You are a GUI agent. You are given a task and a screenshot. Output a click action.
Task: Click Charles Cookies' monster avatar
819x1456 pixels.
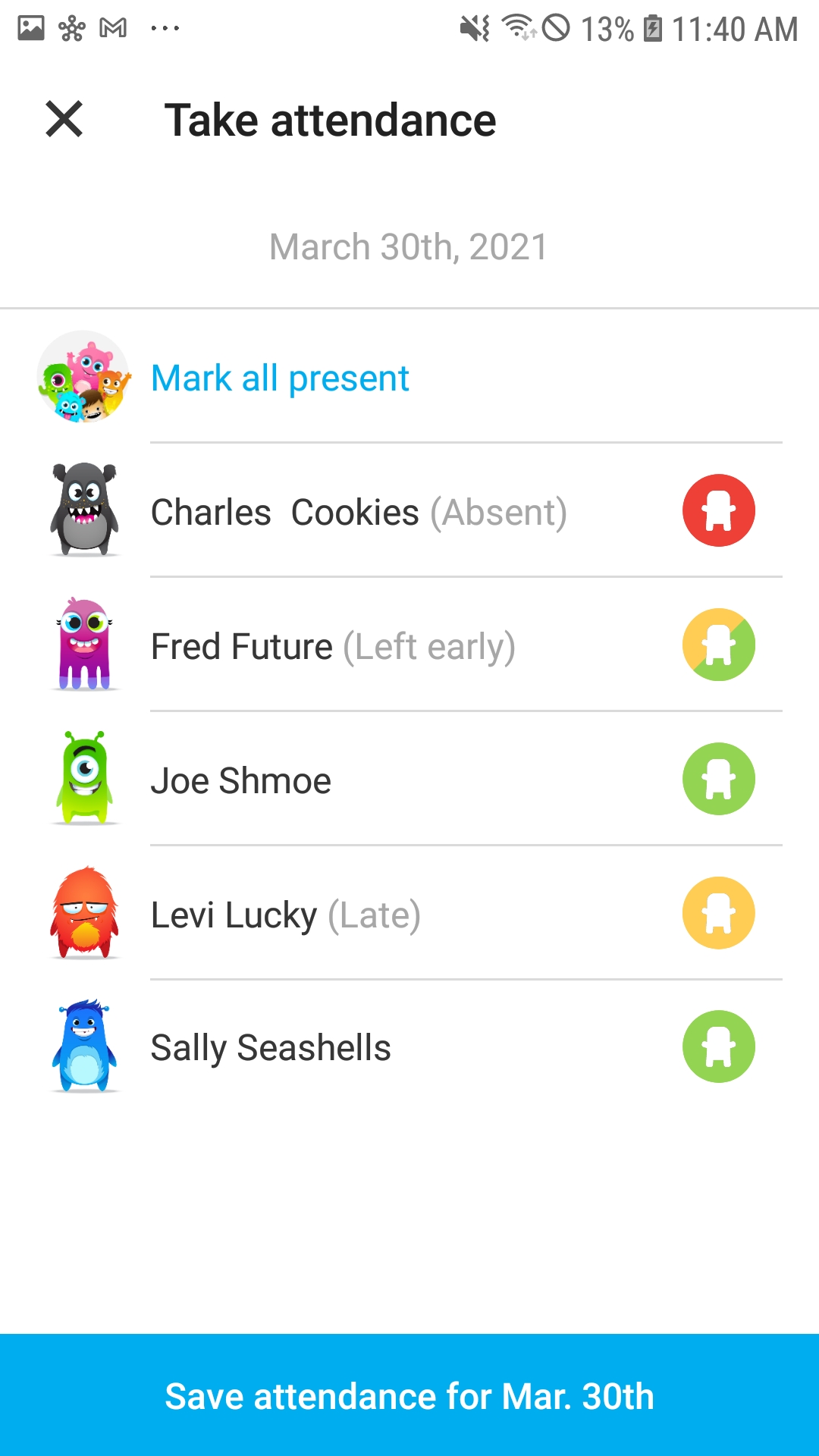[83, 510]
